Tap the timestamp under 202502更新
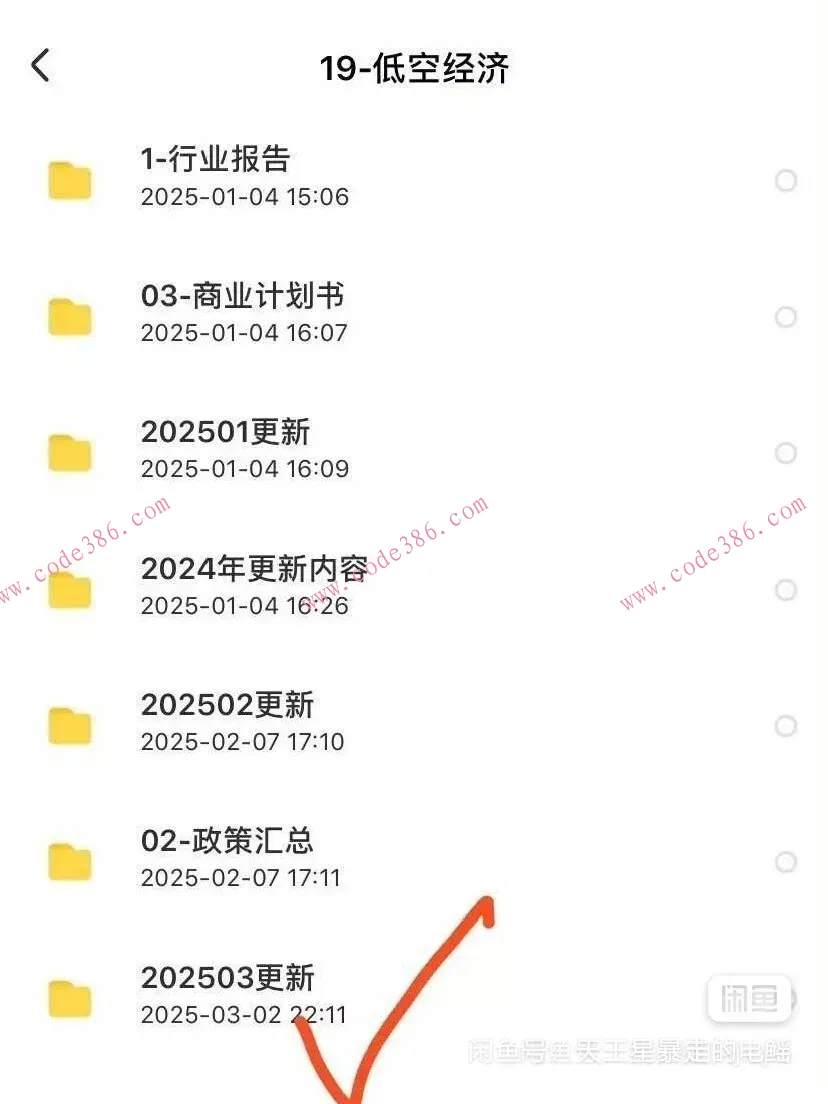The width and height of the screenshot is (828, 1104). 243,742
